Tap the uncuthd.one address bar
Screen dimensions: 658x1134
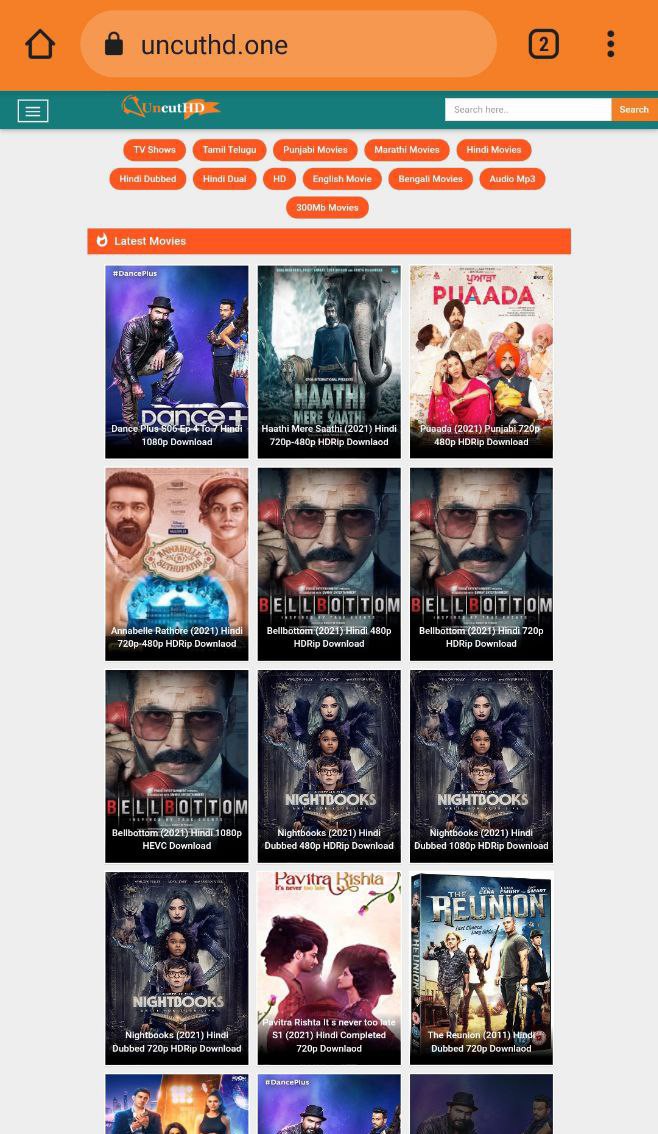[x=288, y=44]
